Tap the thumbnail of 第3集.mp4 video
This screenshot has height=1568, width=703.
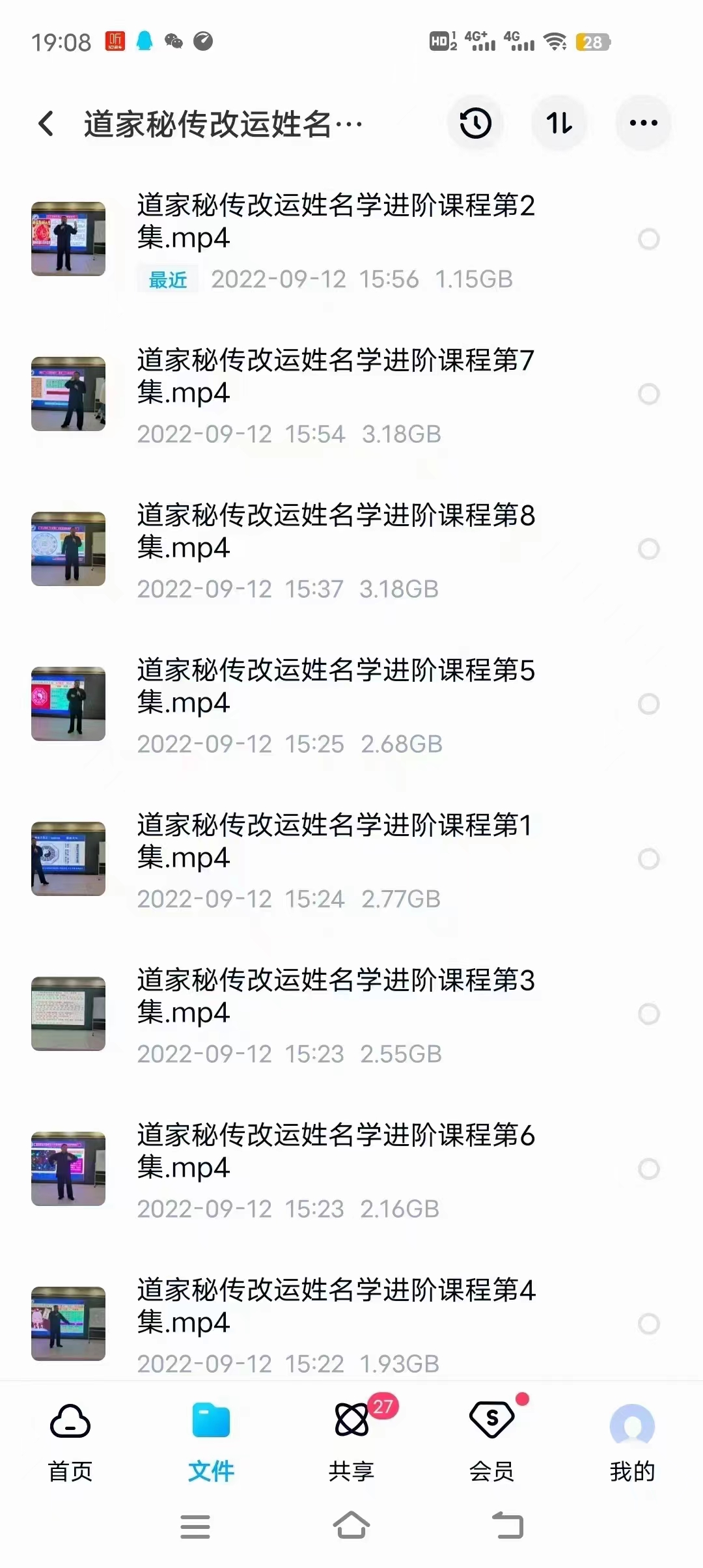pyautogui.click(x=68, y=1014)
